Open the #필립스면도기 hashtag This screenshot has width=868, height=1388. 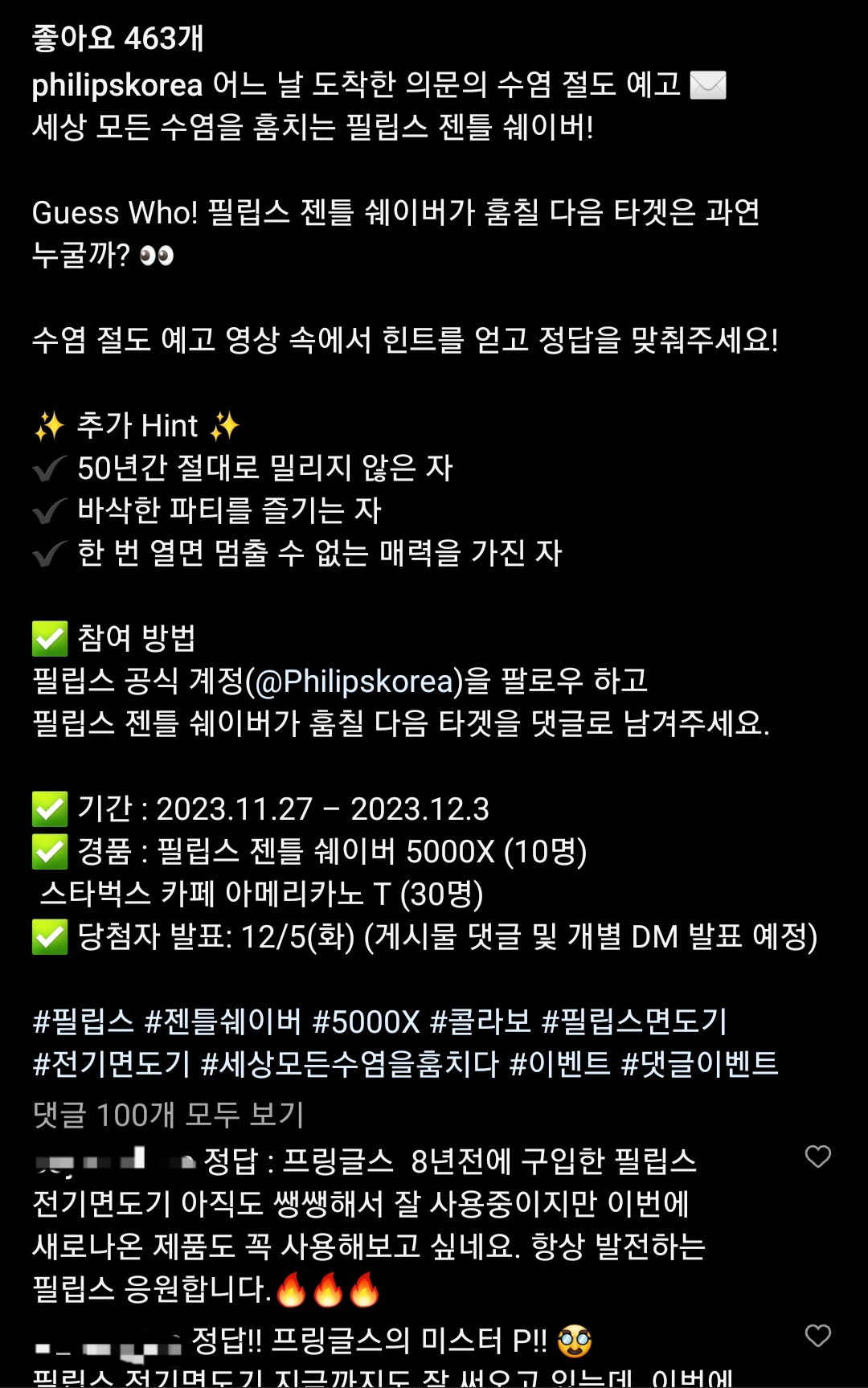click(x=634, y=1022)
